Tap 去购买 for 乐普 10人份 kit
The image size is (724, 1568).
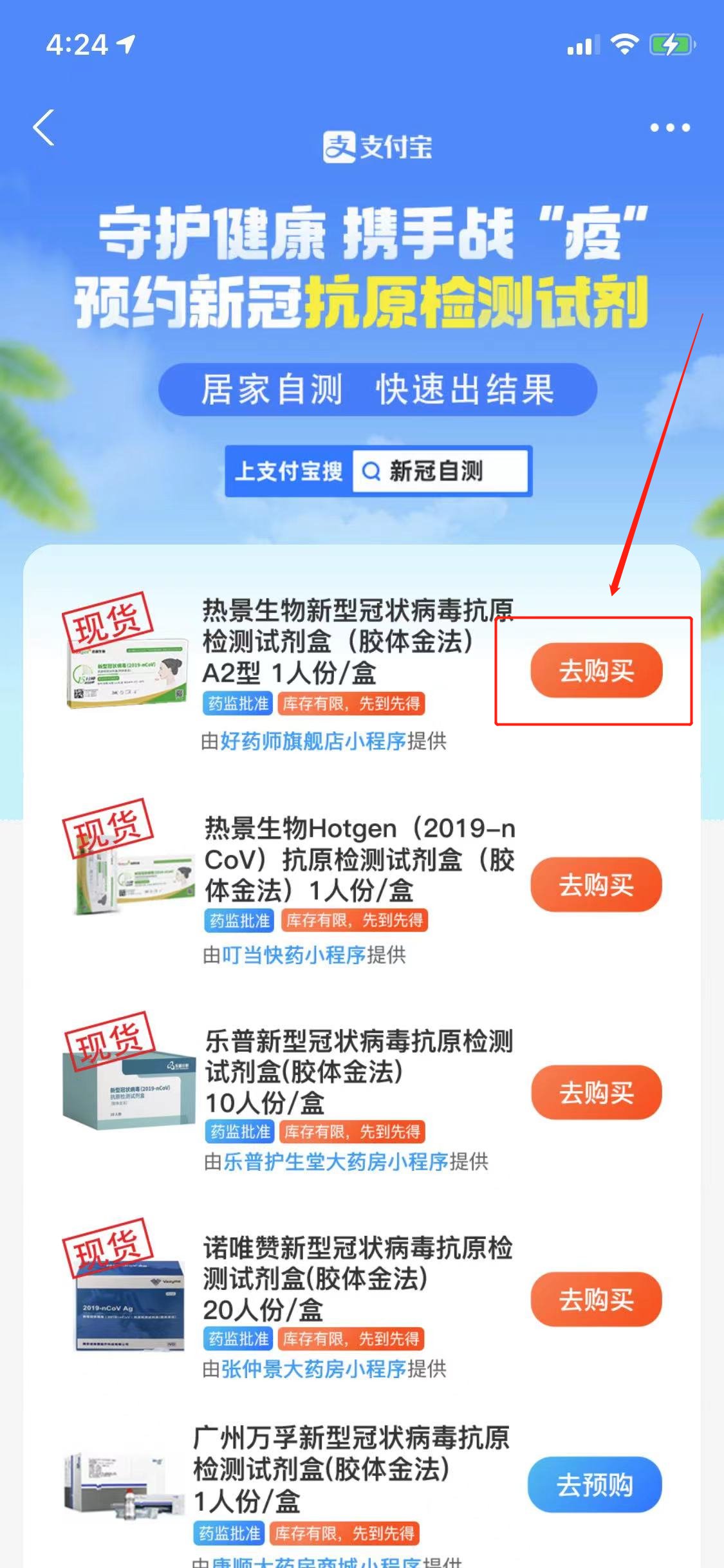tap(596, 1092)
